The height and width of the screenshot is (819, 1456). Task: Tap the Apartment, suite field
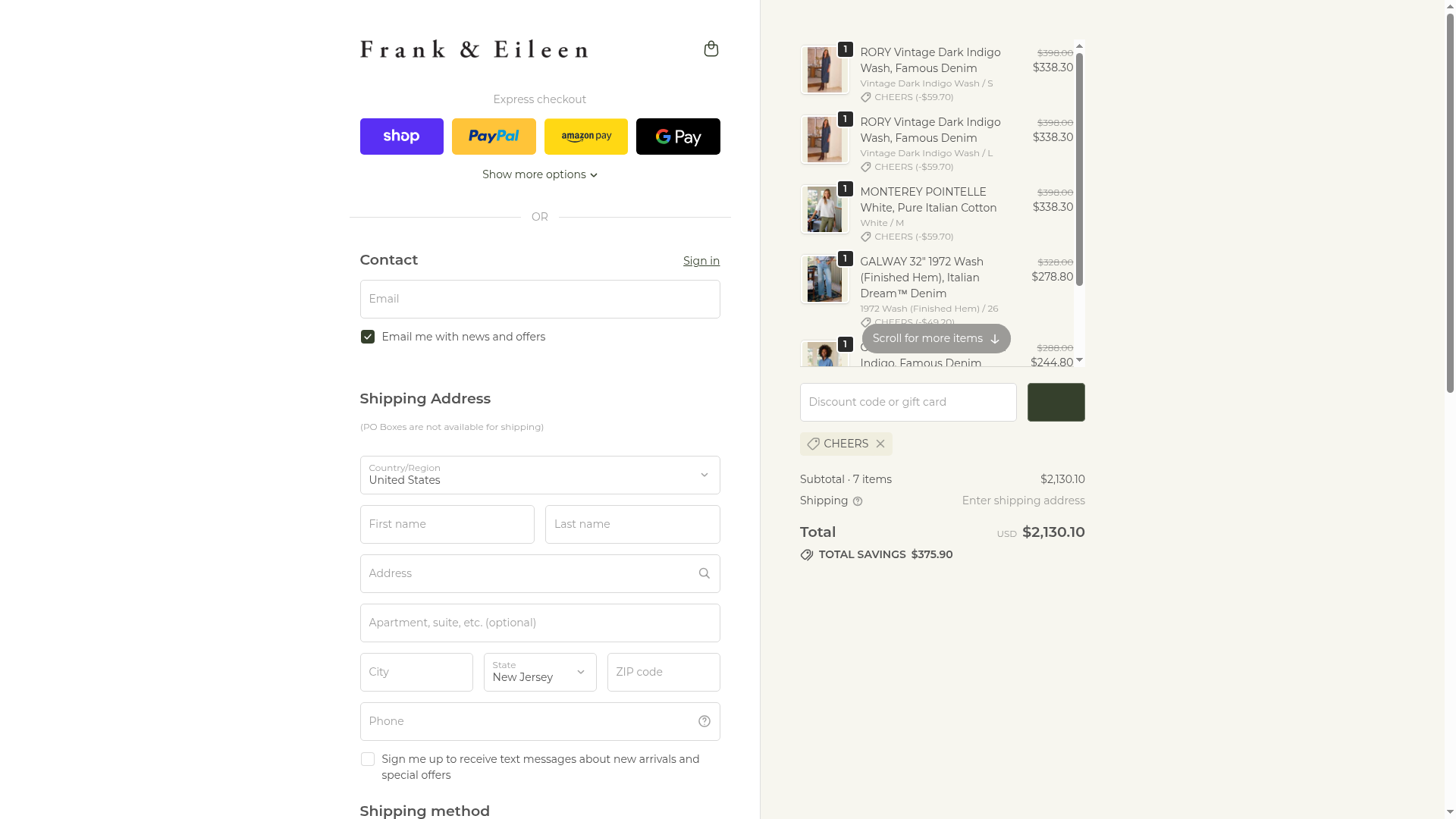539,623
